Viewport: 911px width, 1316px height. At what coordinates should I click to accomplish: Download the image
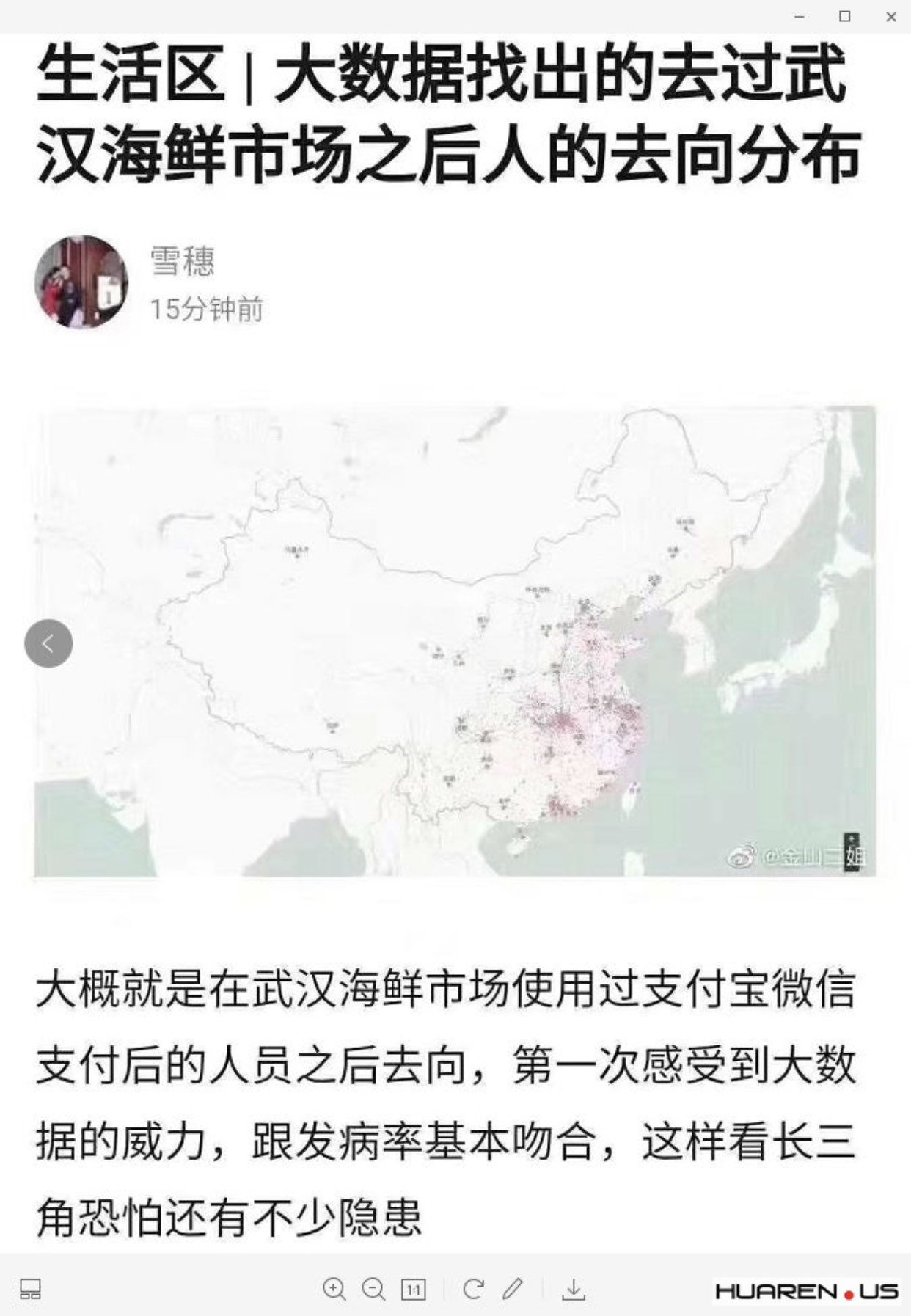pyautogui.click(x=573, y=1289)
